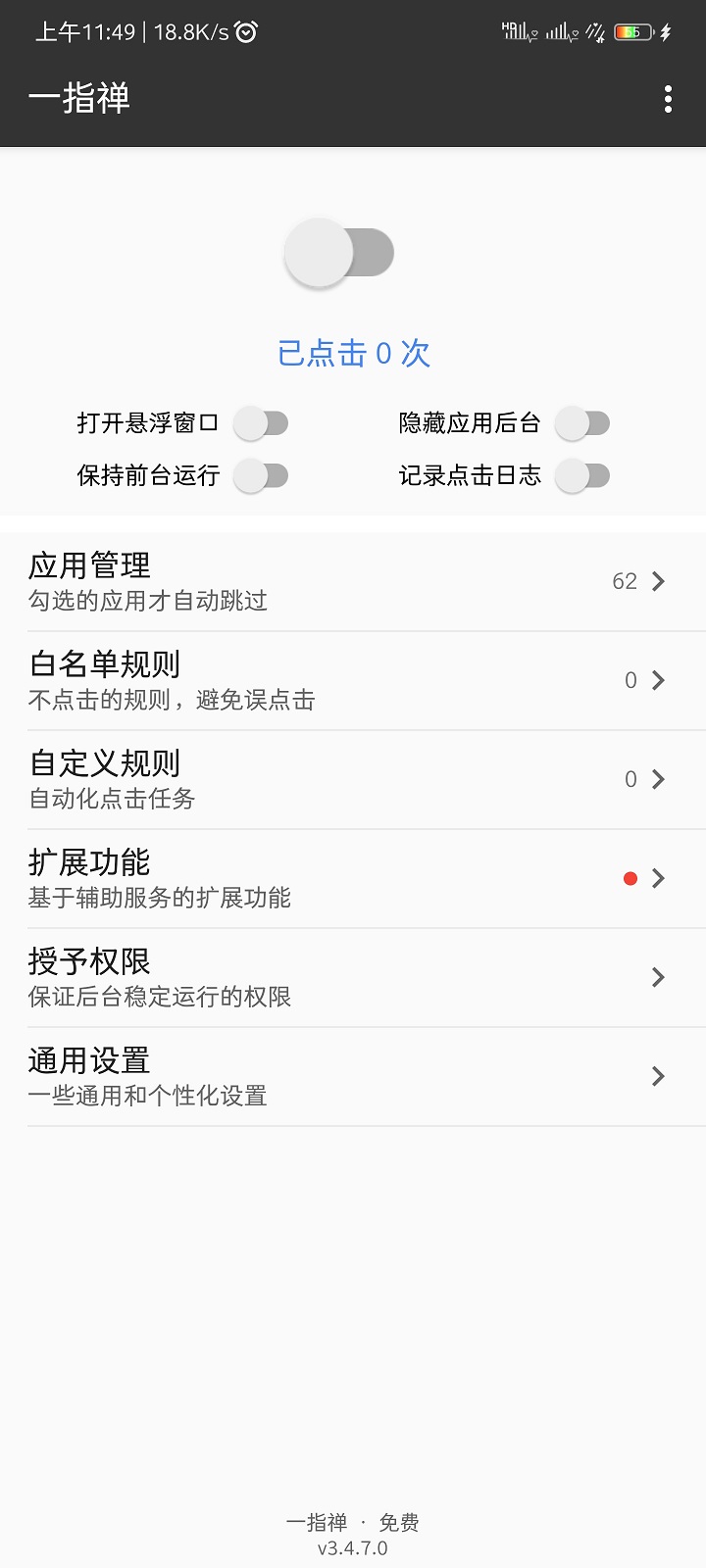706x1568 pixels.
Task: Toggle 隐藏应用后台 on
Action: (582, 423)
